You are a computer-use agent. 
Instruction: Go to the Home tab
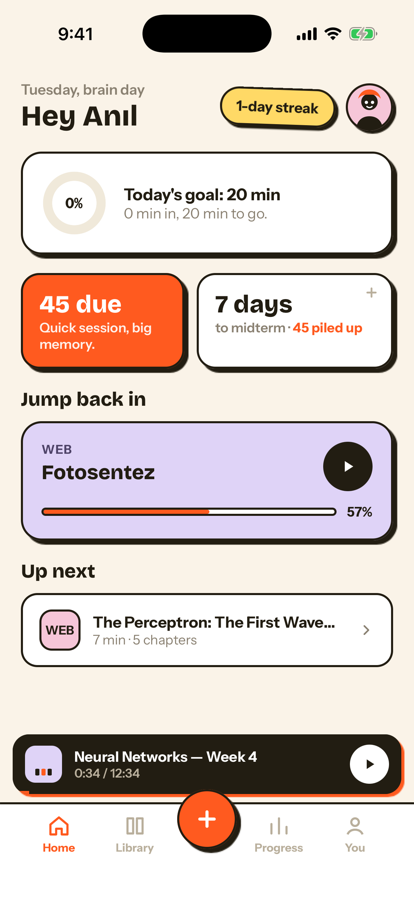59,833
